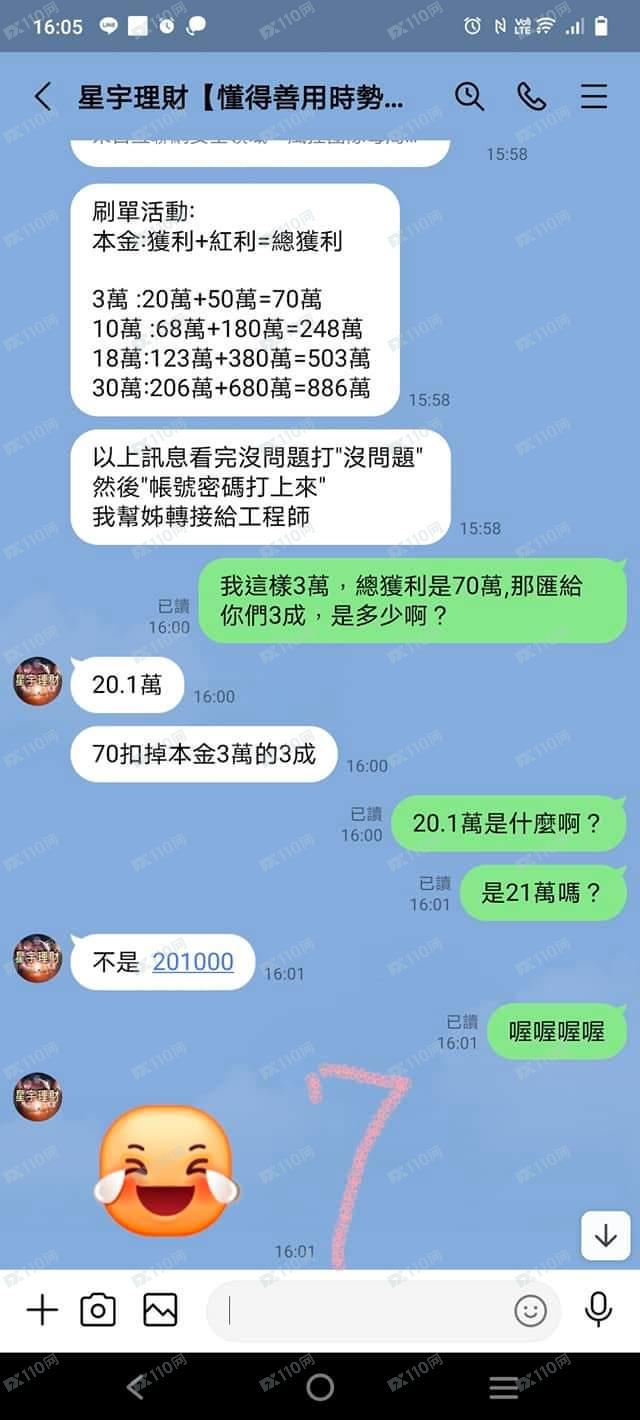Open the chat menu

[x=594, y=96]
